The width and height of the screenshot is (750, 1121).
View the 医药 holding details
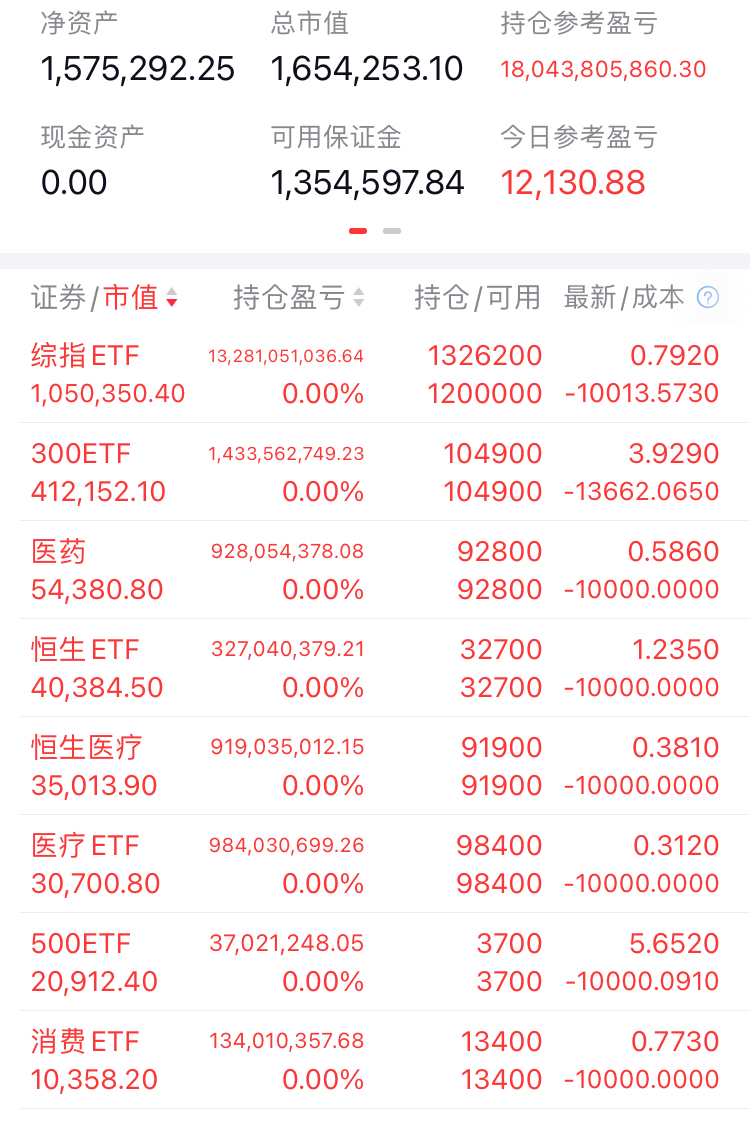[x=375, y=570]
